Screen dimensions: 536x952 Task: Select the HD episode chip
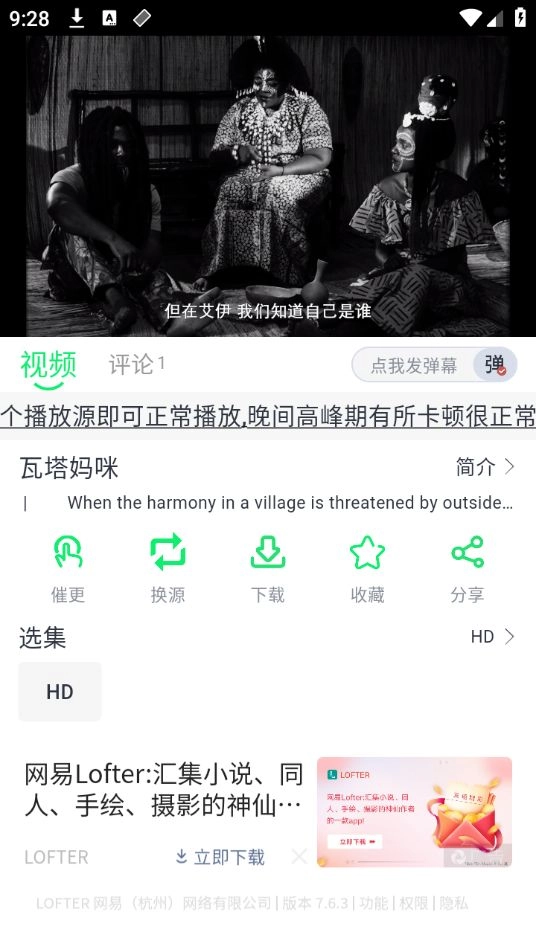coord(60,692)
